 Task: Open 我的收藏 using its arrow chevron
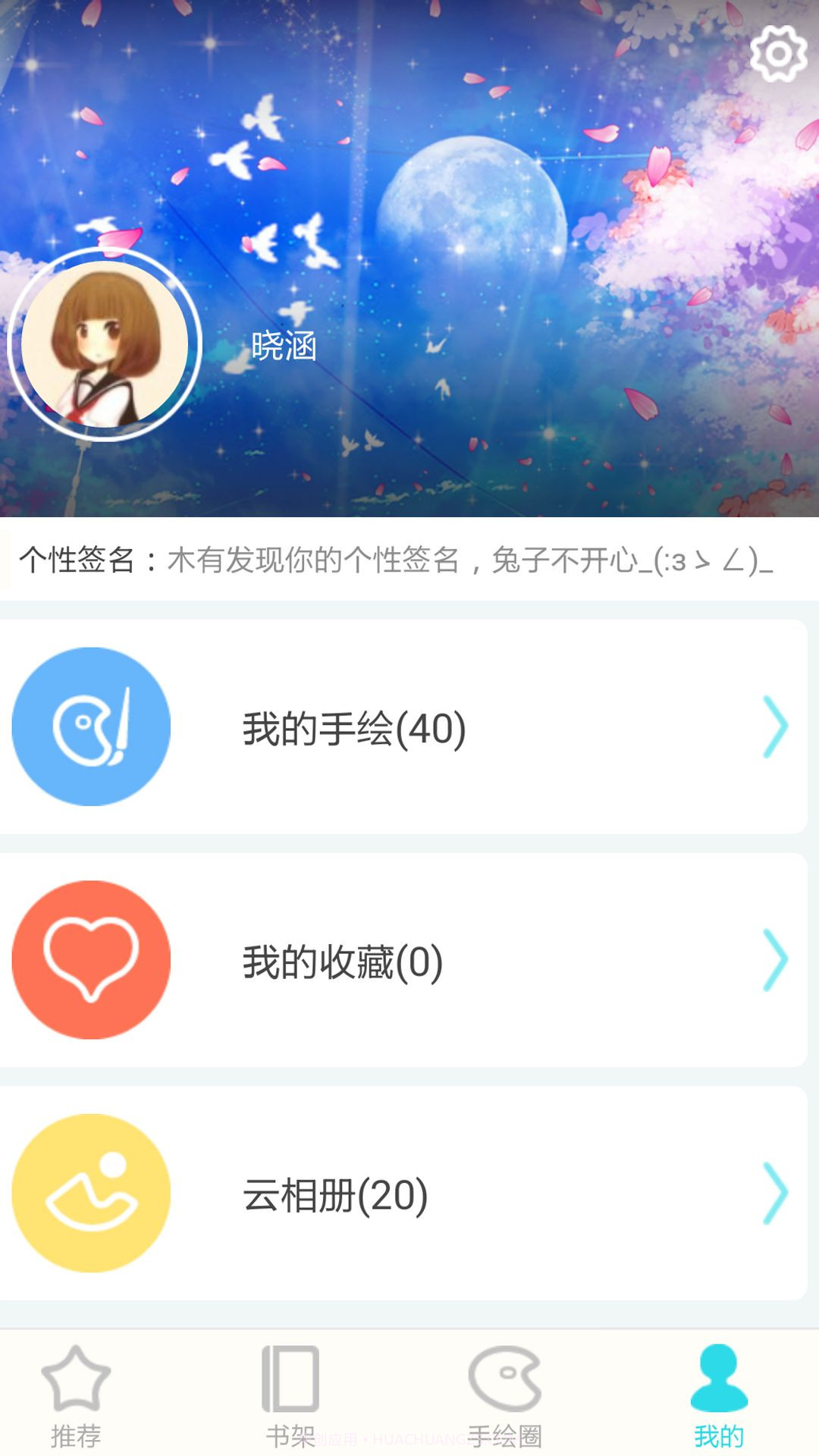[774, 960]
